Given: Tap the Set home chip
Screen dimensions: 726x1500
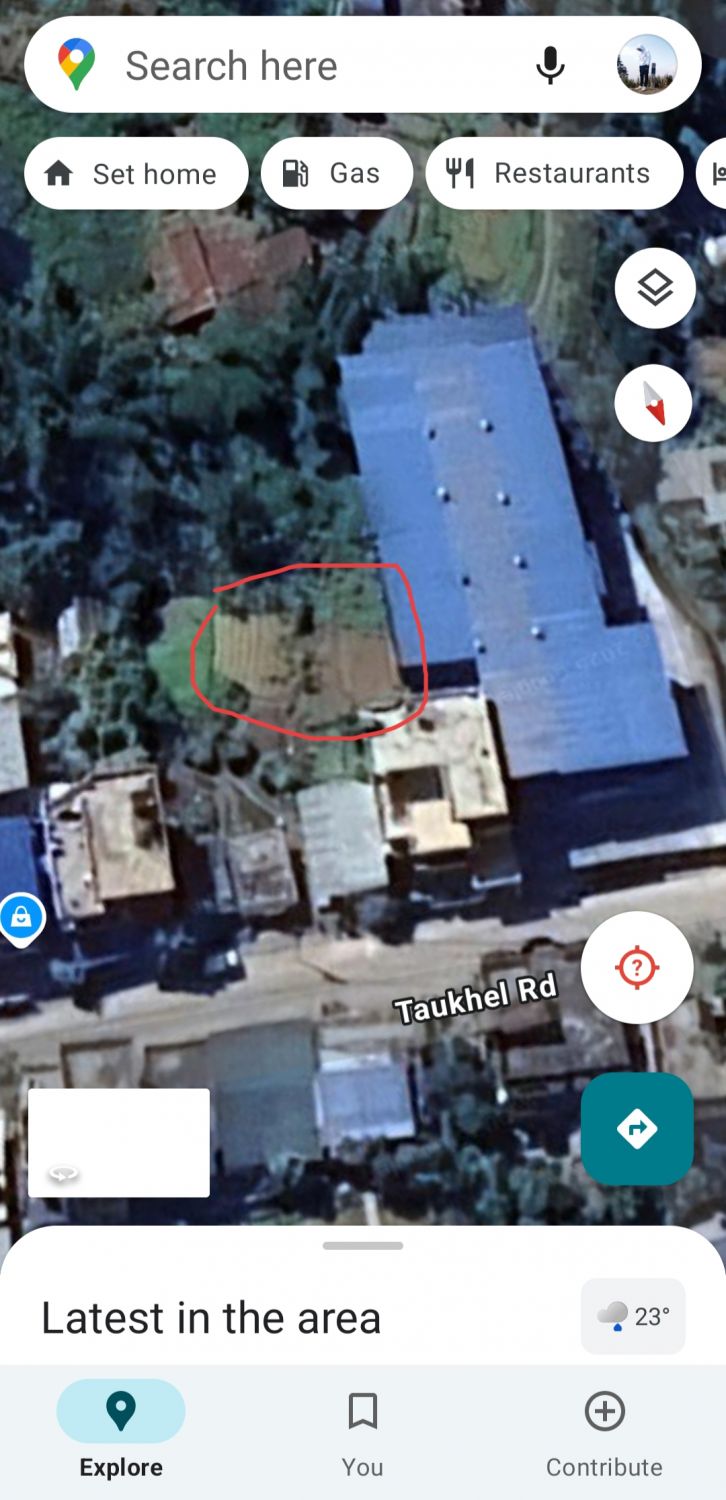Looking at the screenshot, I should tap(136, 173).
